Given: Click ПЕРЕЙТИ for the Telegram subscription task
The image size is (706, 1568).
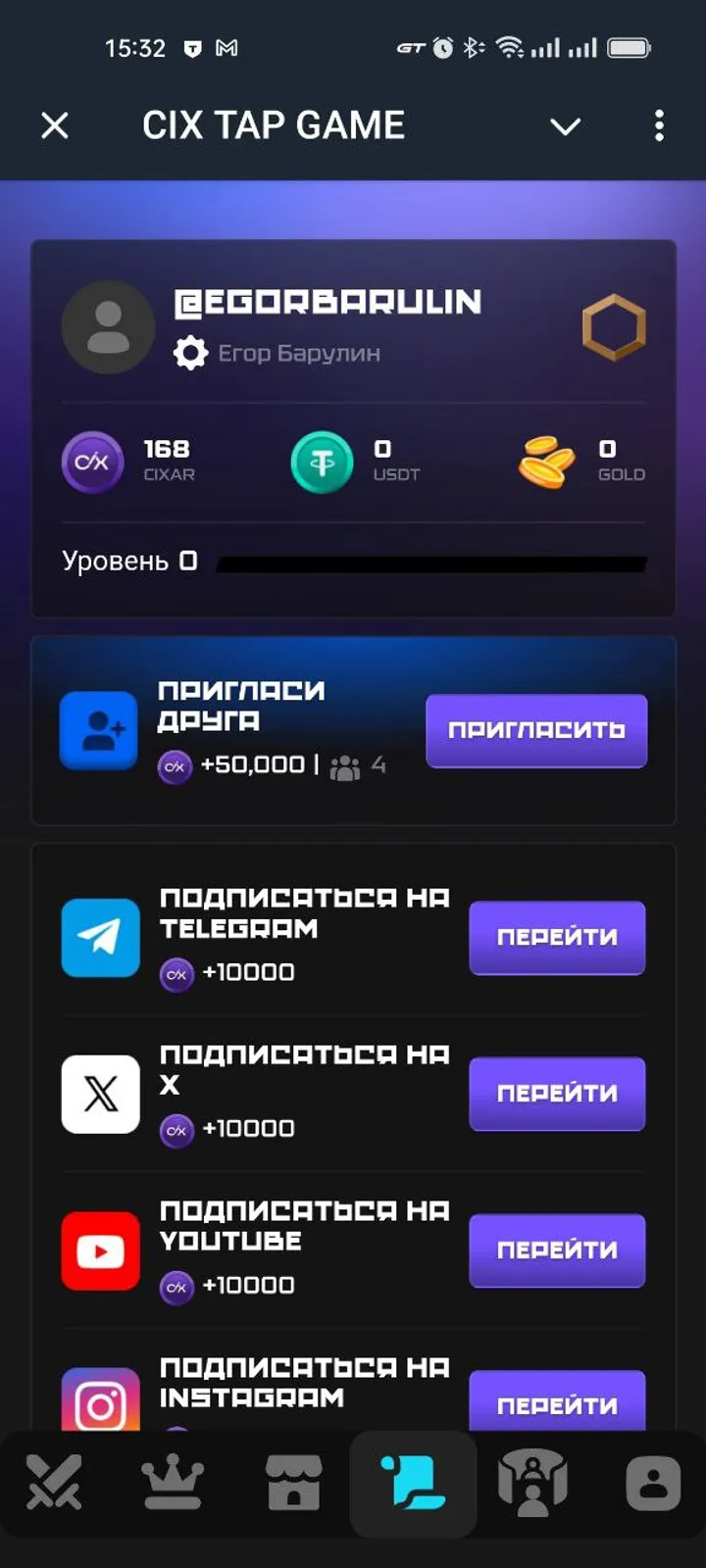Looking at the screenshot, I should pos(557,938).
